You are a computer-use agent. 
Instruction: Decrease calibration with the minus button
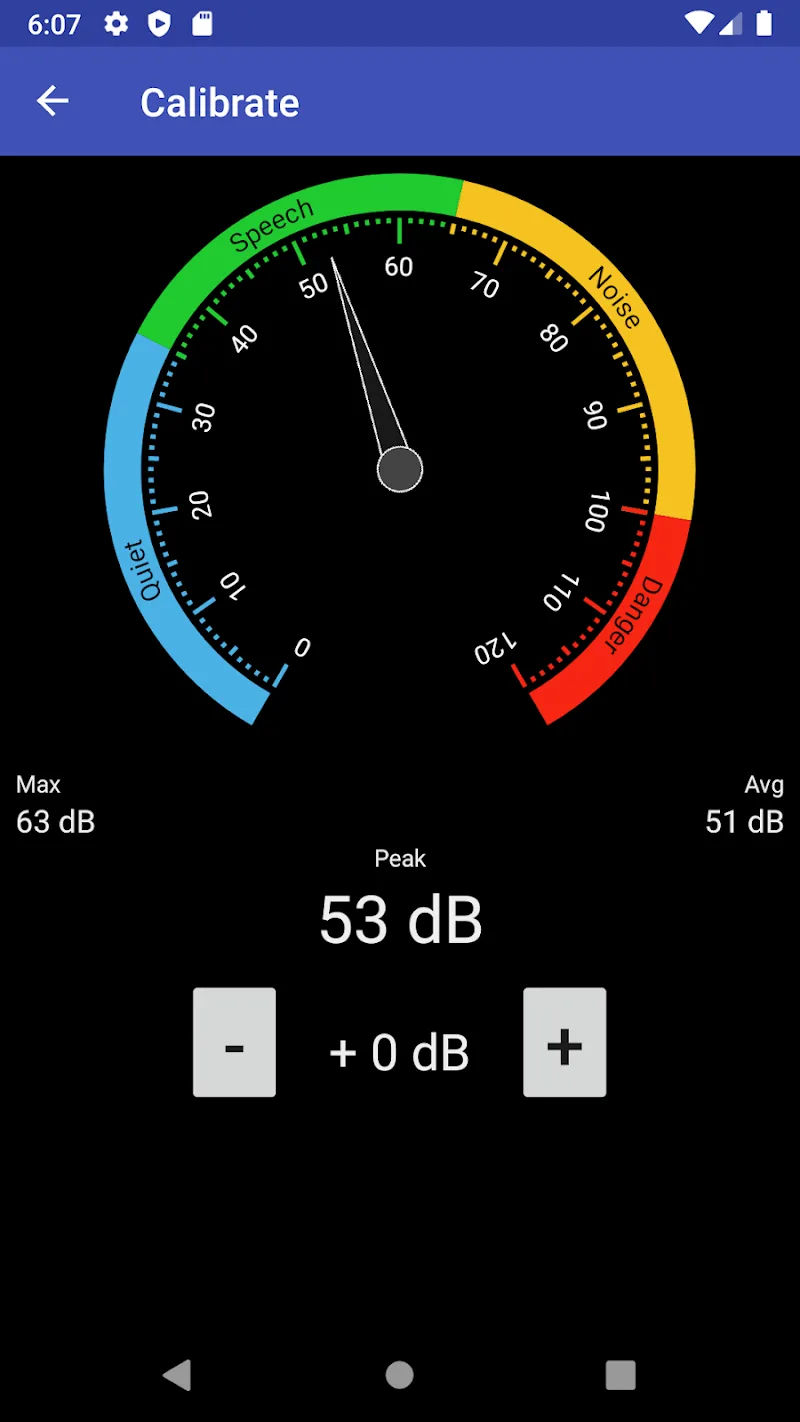234,1042
